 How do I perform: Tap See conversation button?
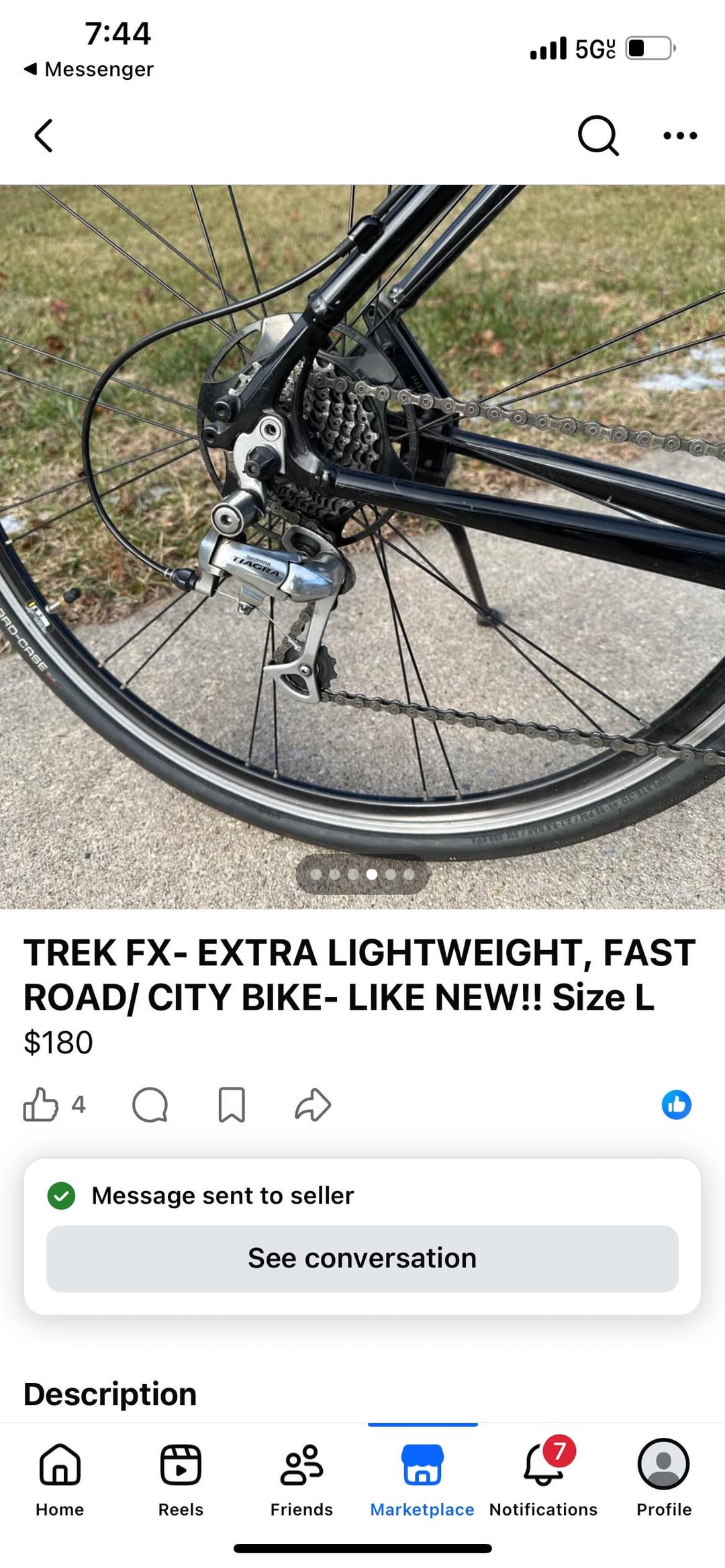[x=362, y=1259]
